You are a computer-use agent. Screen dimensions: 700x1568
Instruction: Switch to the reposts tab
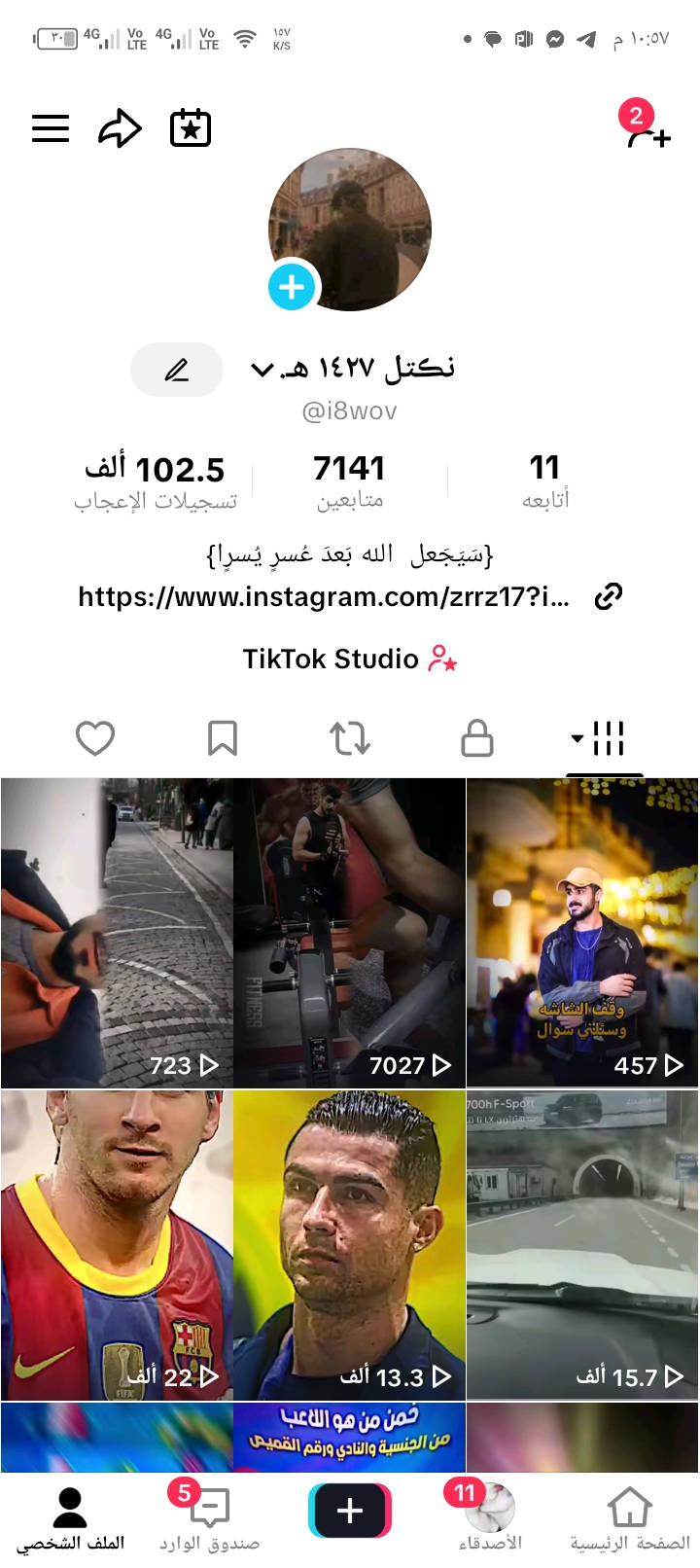pyautogui.click(x=350, y=738)
